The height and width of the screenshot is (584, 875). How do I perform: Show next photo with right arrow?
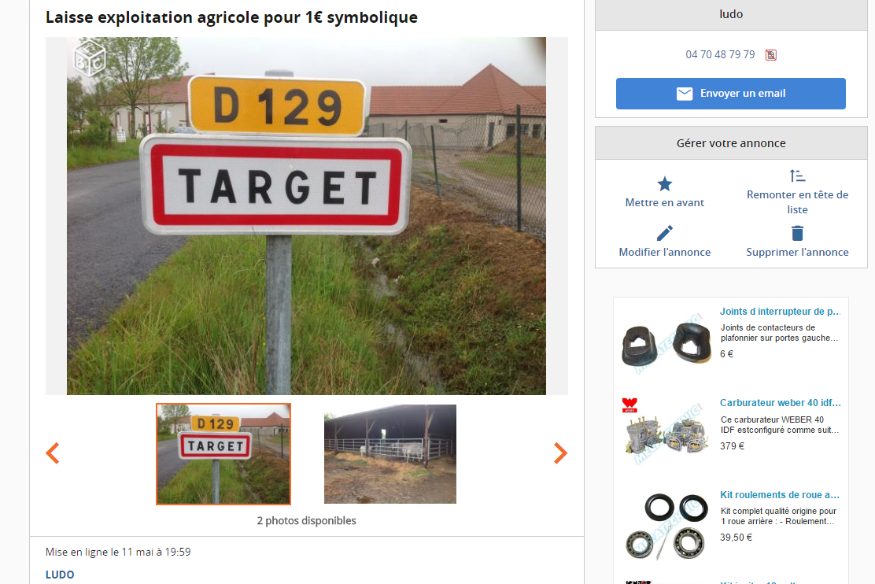(x=560, y=453)
